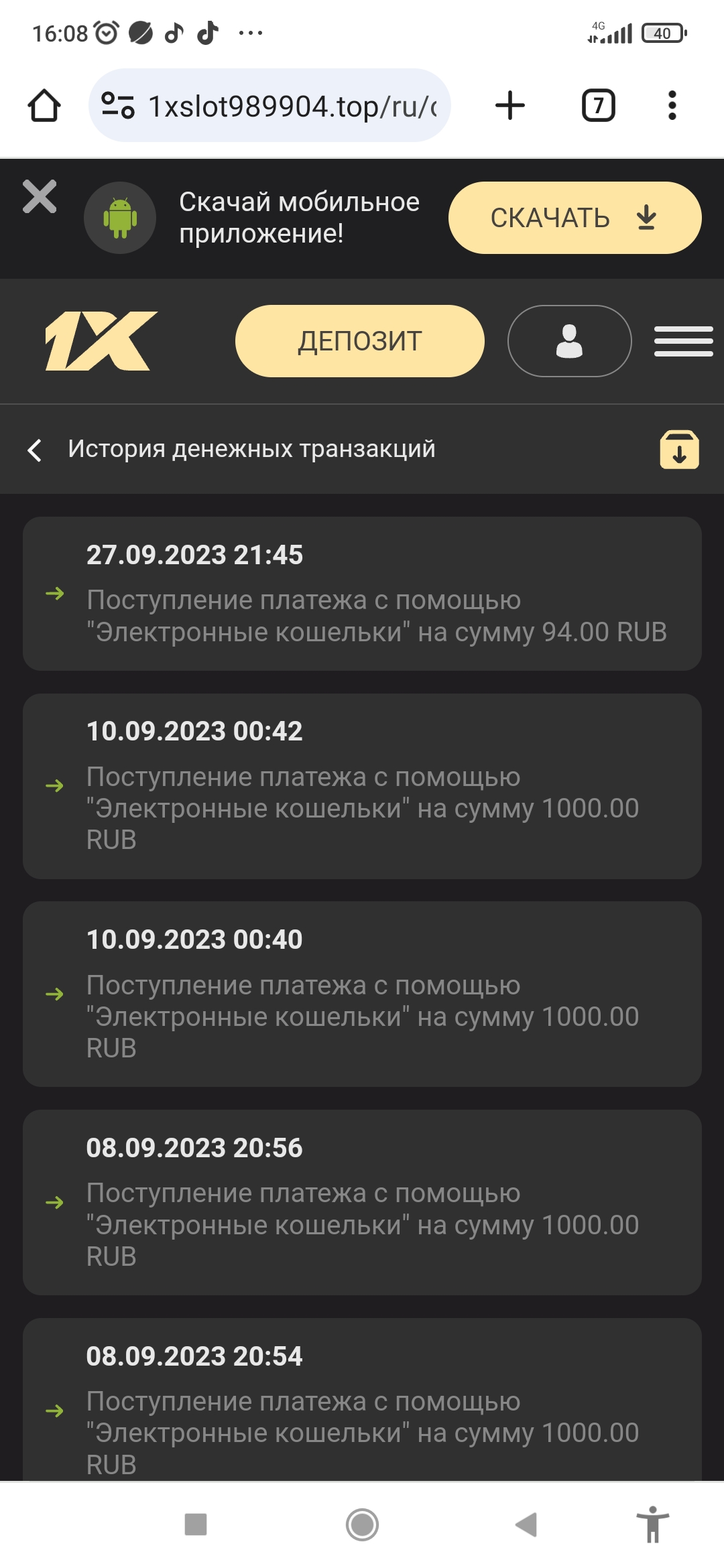Open the user profile button
Screen dimensions: 724x1568
coord(569,341)
